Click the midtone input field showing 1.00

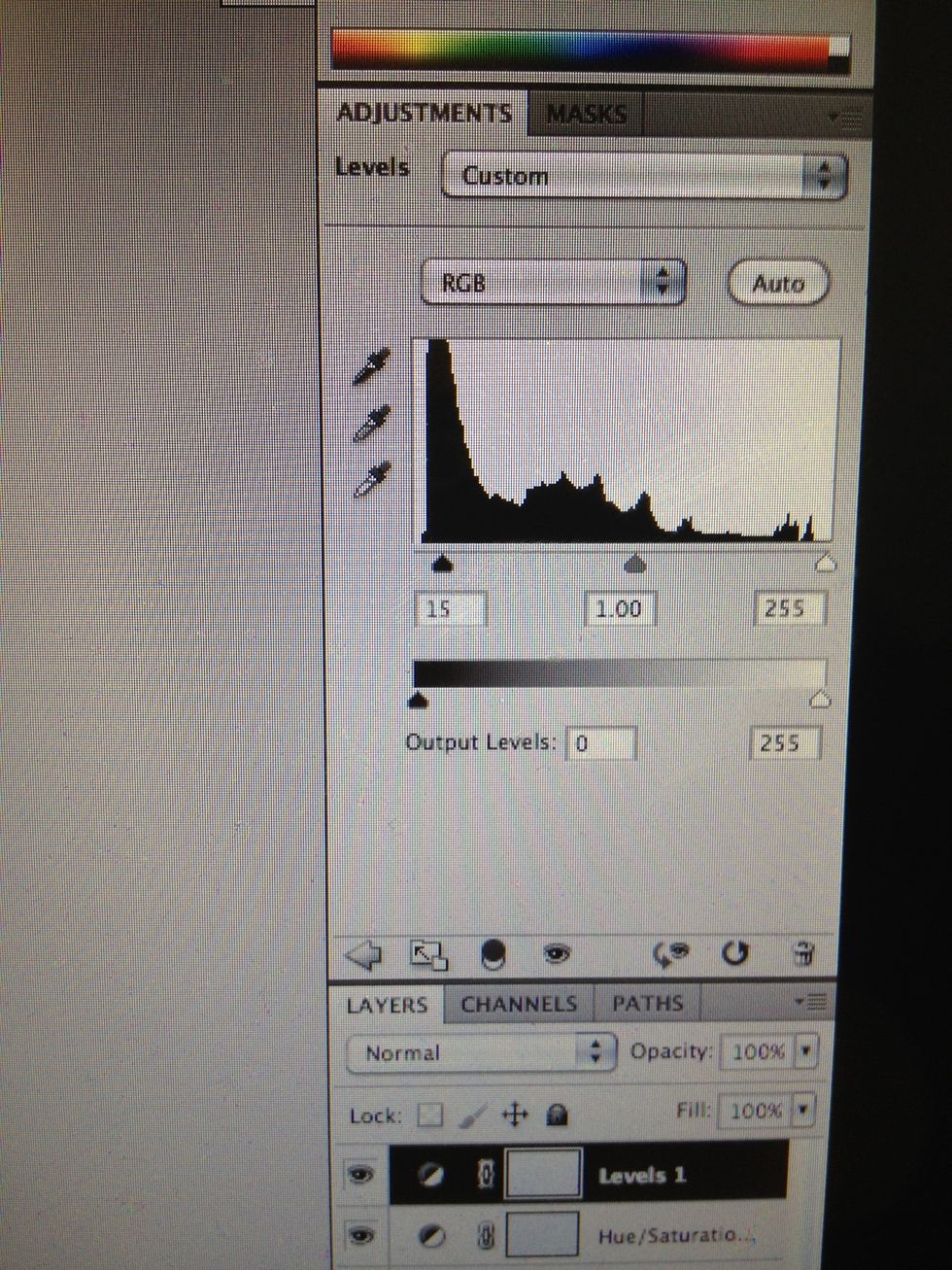click(620, 609)
